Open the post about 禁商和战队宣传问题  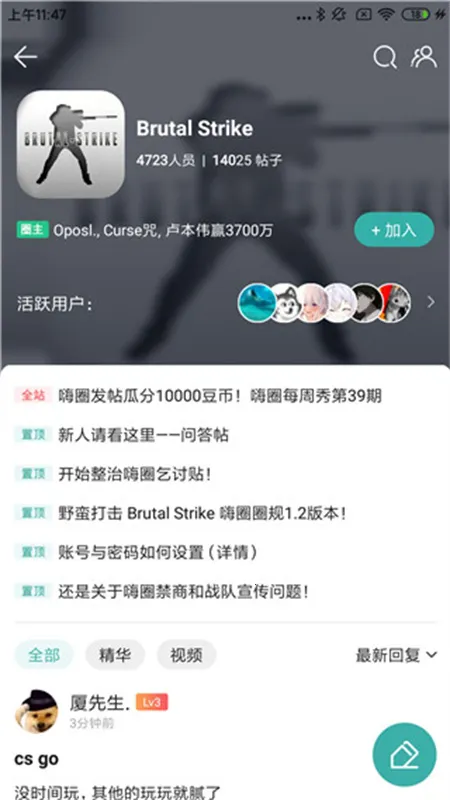[183, 592]
